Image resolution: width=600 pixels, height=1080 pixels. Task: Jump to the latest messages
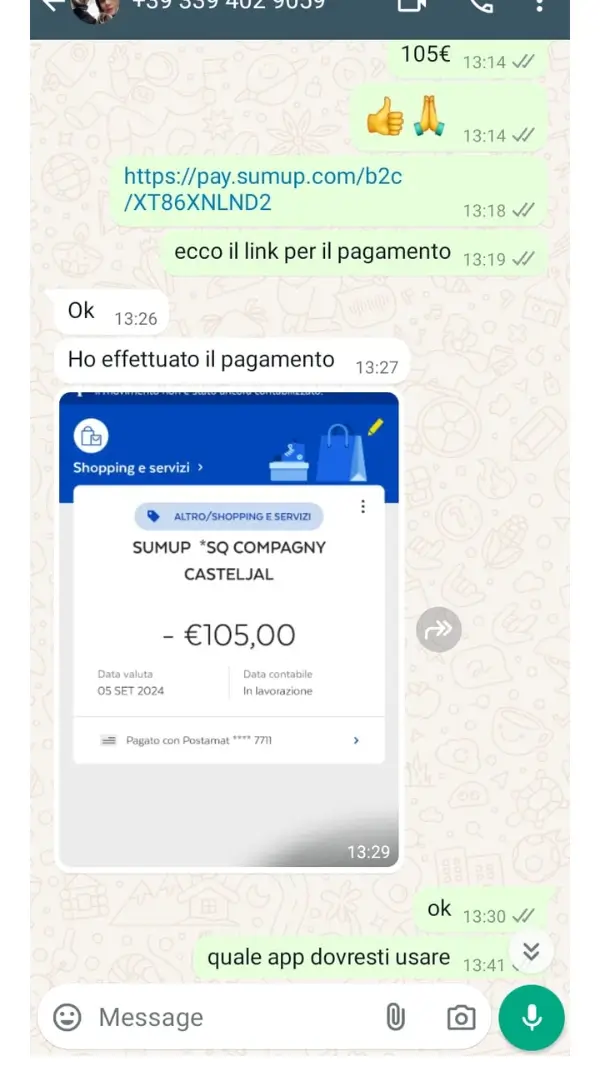pyautogui.click(x=531, y=951)
